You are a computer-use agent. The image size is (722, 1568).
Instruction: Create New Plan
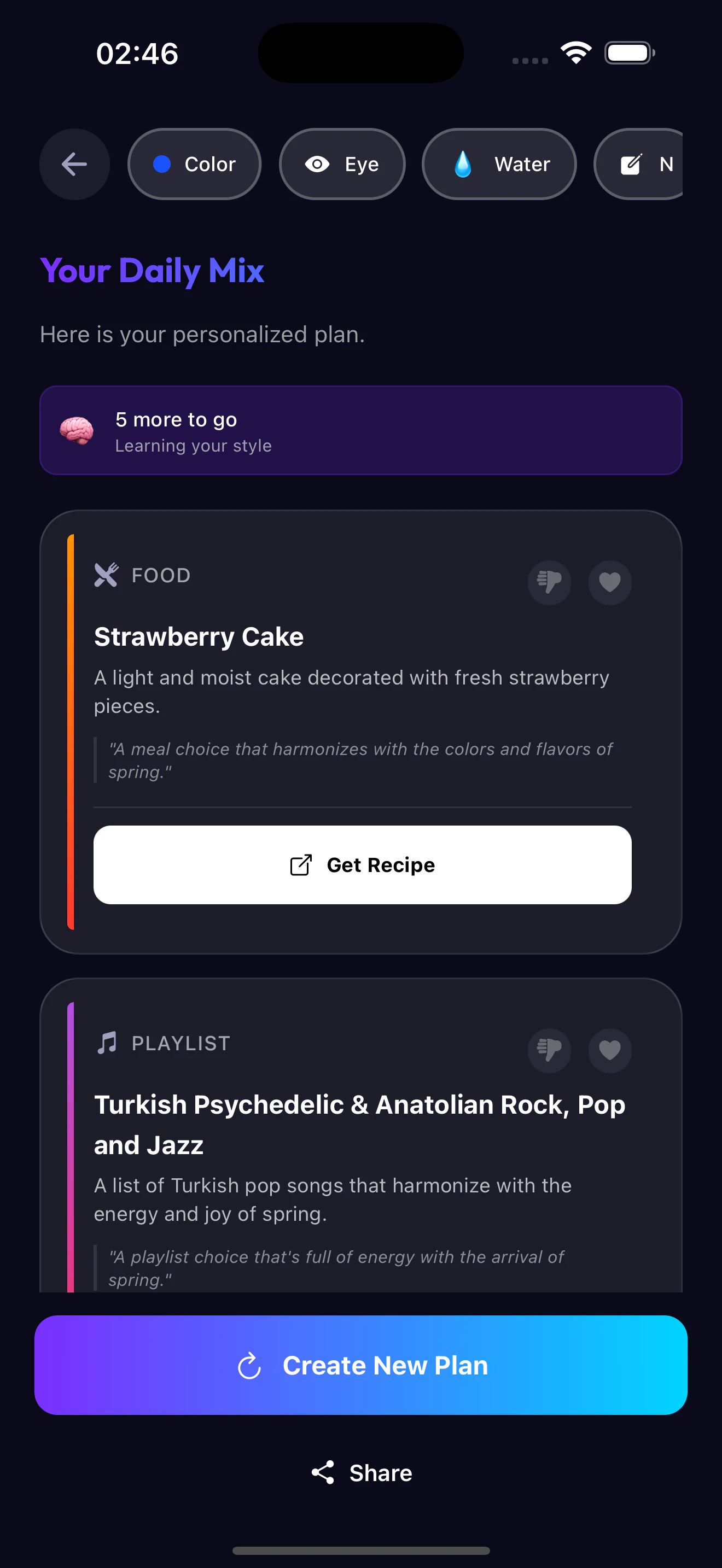[x=361, y=1365]
